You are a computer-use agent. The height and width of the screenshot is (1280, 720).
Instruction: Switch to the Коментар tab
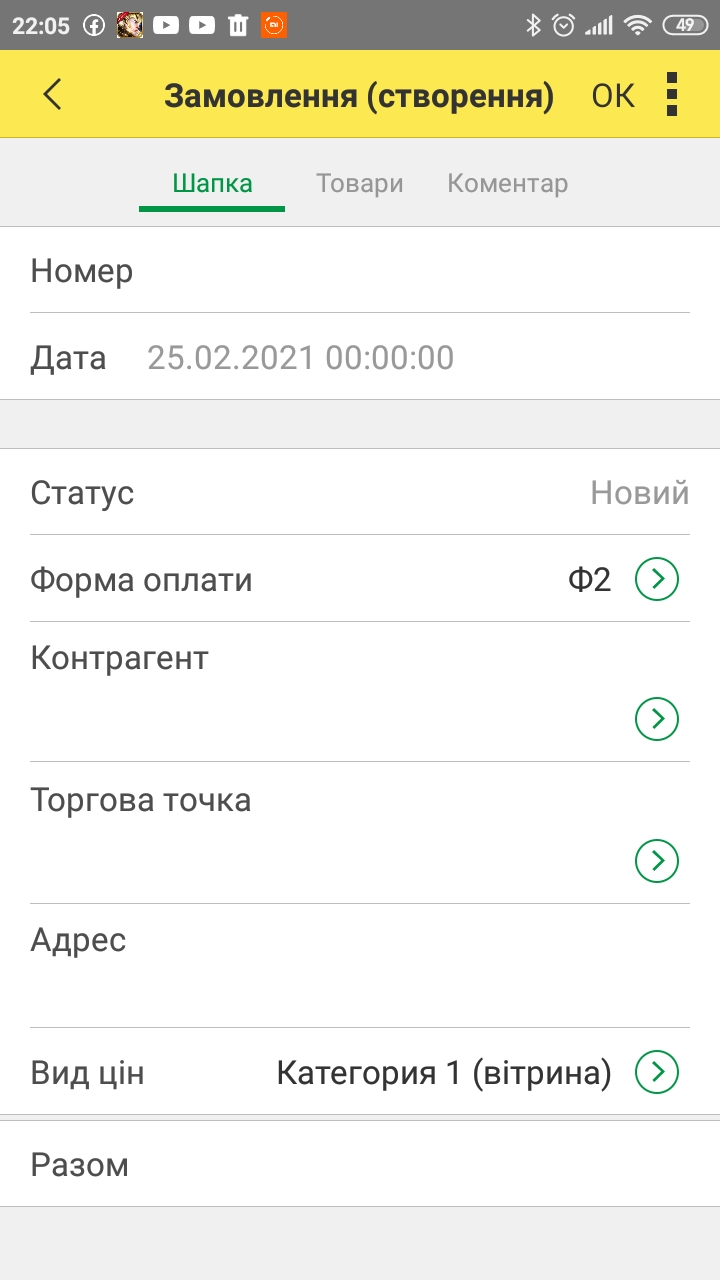508,184
